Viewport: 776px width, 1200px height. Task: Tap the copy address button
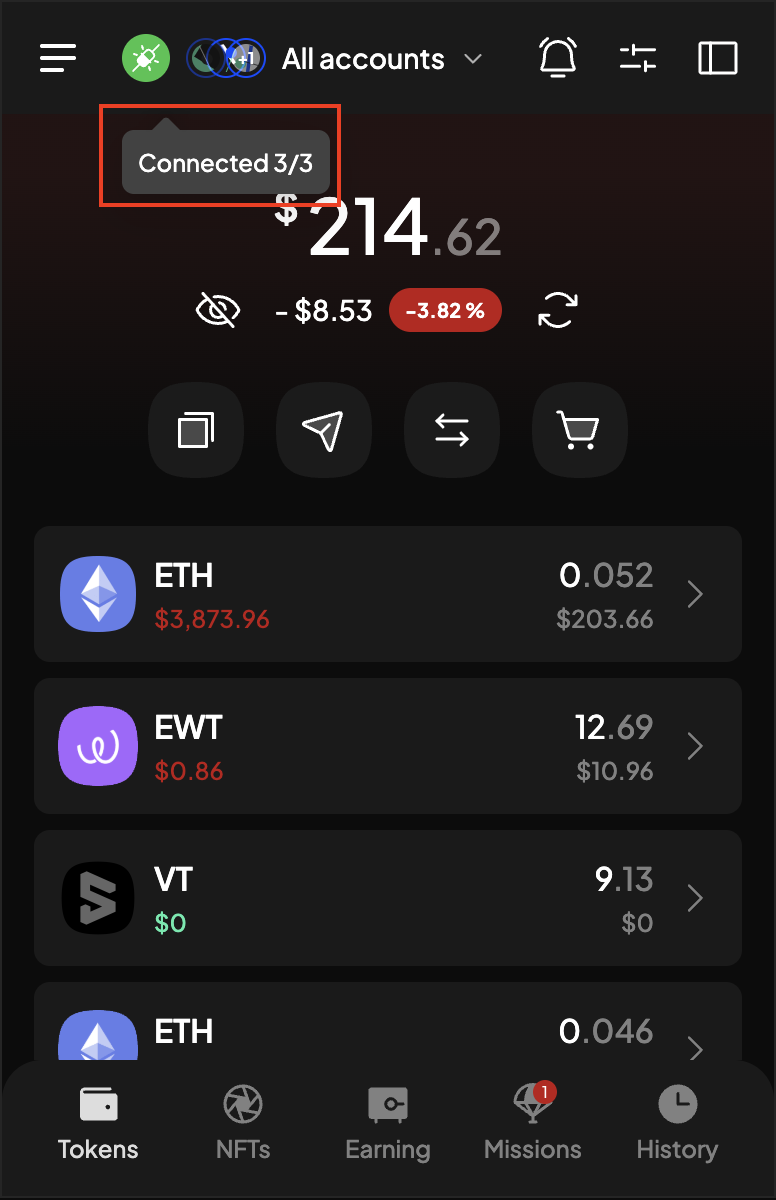tap(196, 431)
